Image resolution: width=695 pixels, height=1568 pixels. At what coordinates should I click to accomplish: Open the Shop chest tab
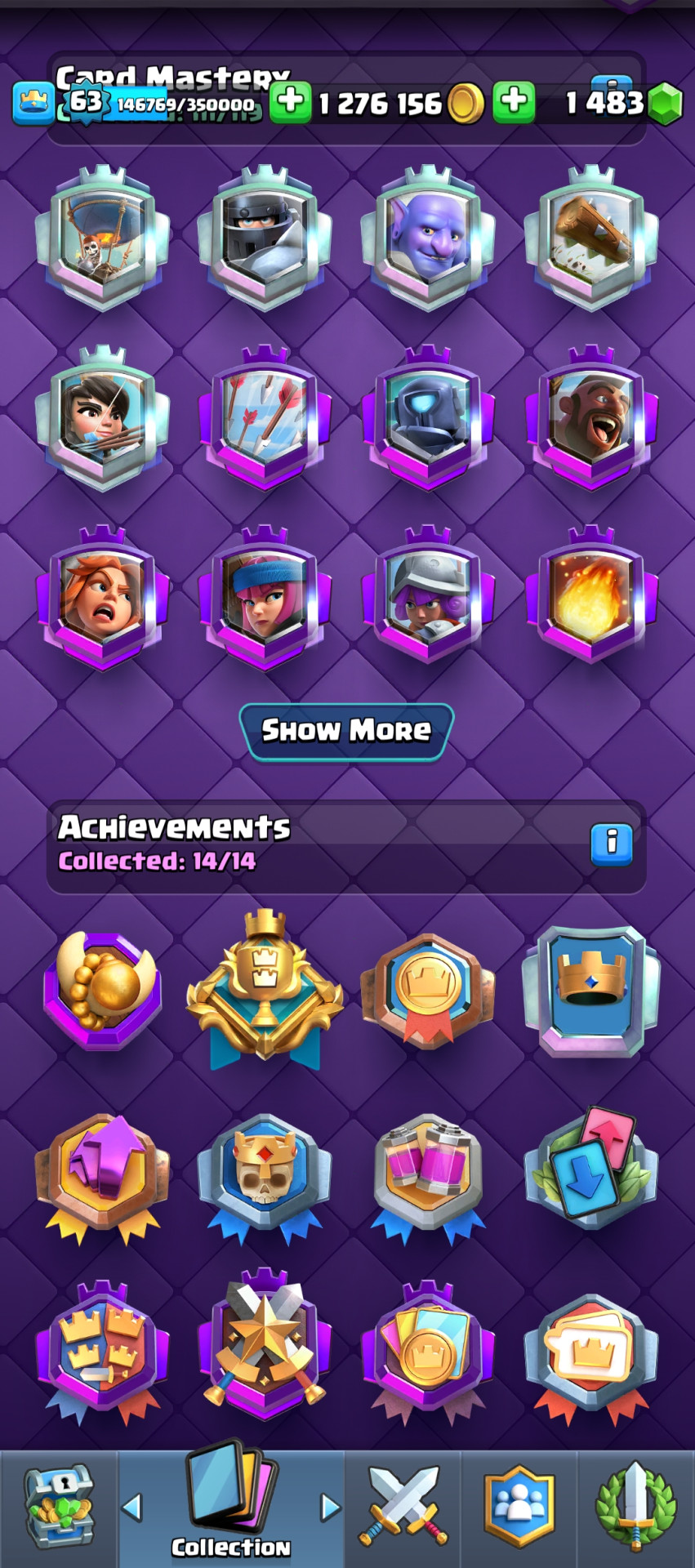coord(59,1508)
